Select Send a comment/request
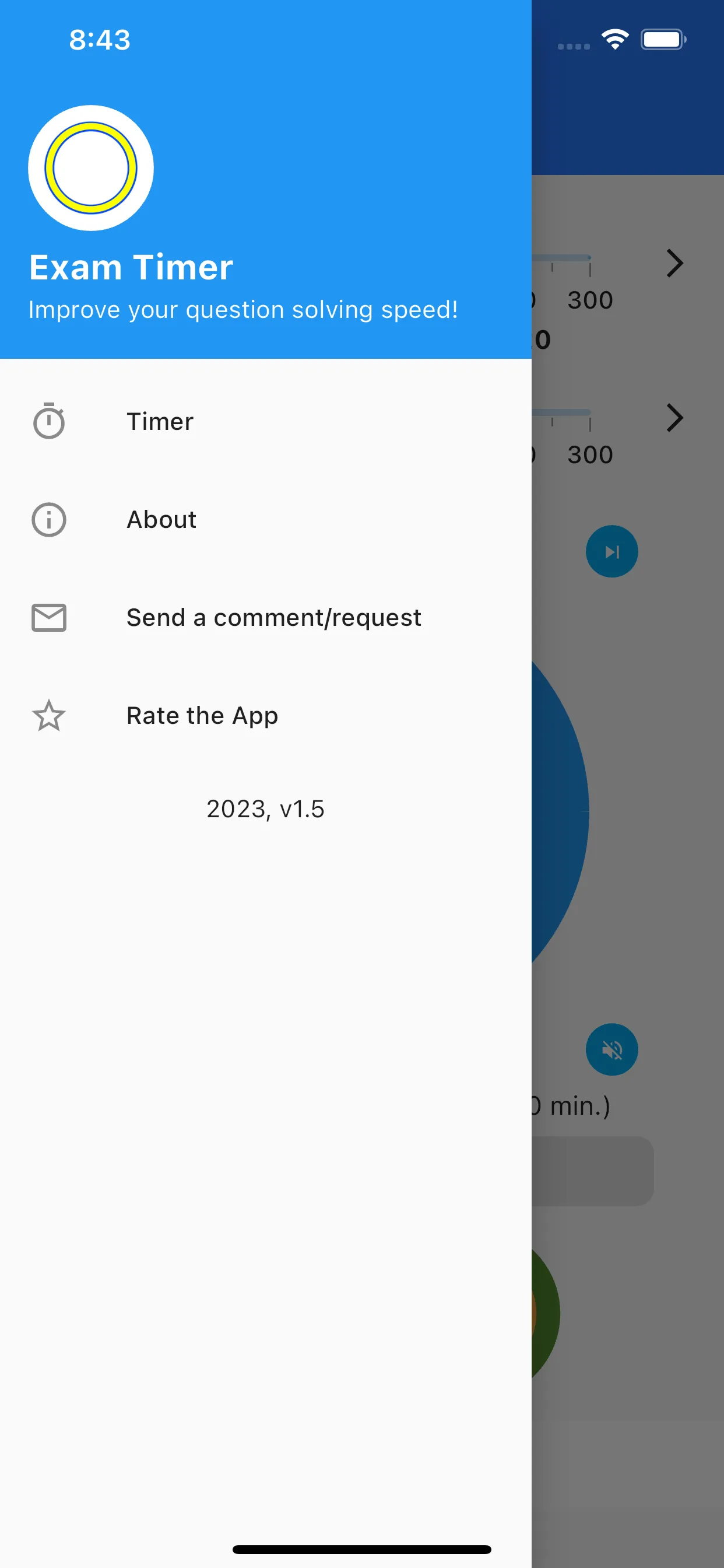The image size is (724, 1568). click(x=273, y=617)
